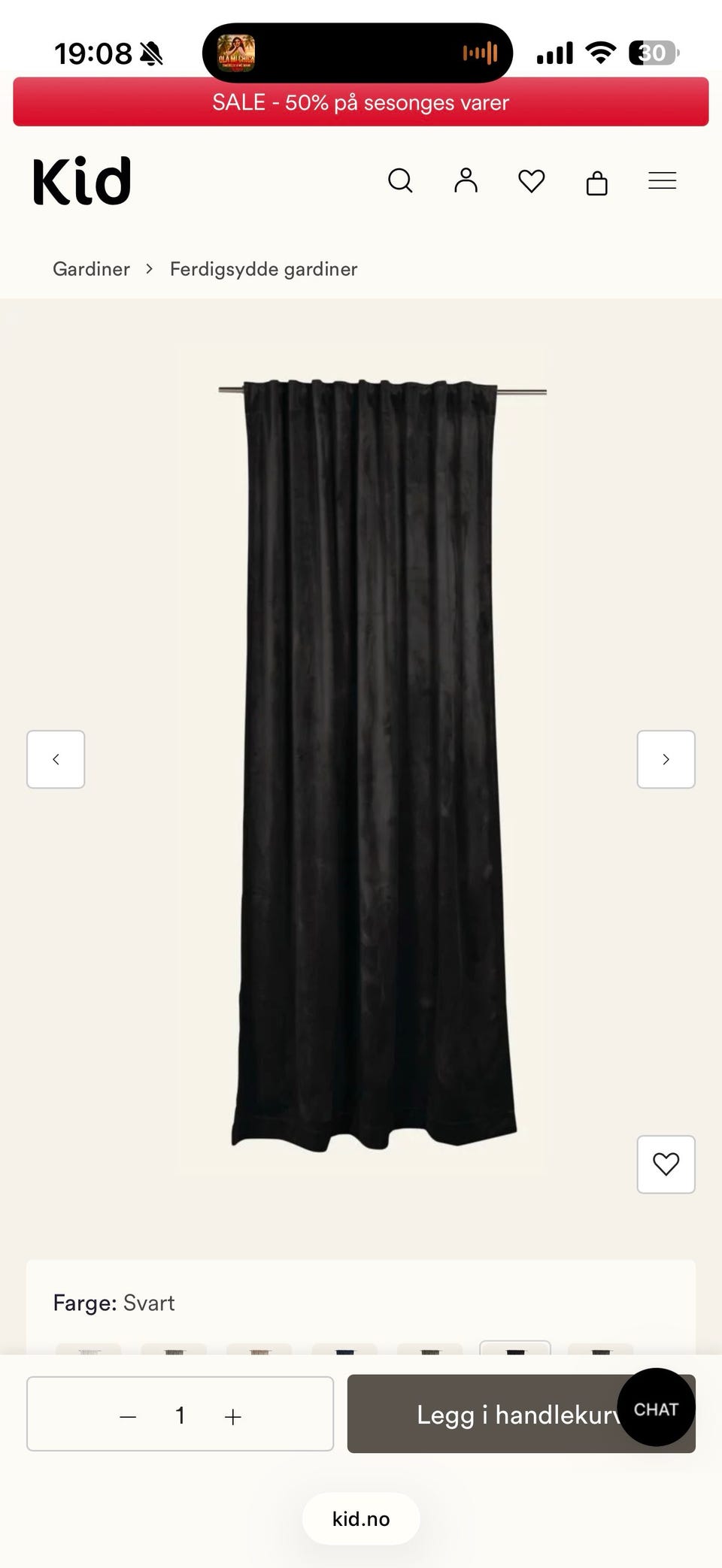The width and height of the screenshot is (722, 1568).
Task: Go to Ferdigsydde gardiner breadcrumb
Action: coord(263,269)
